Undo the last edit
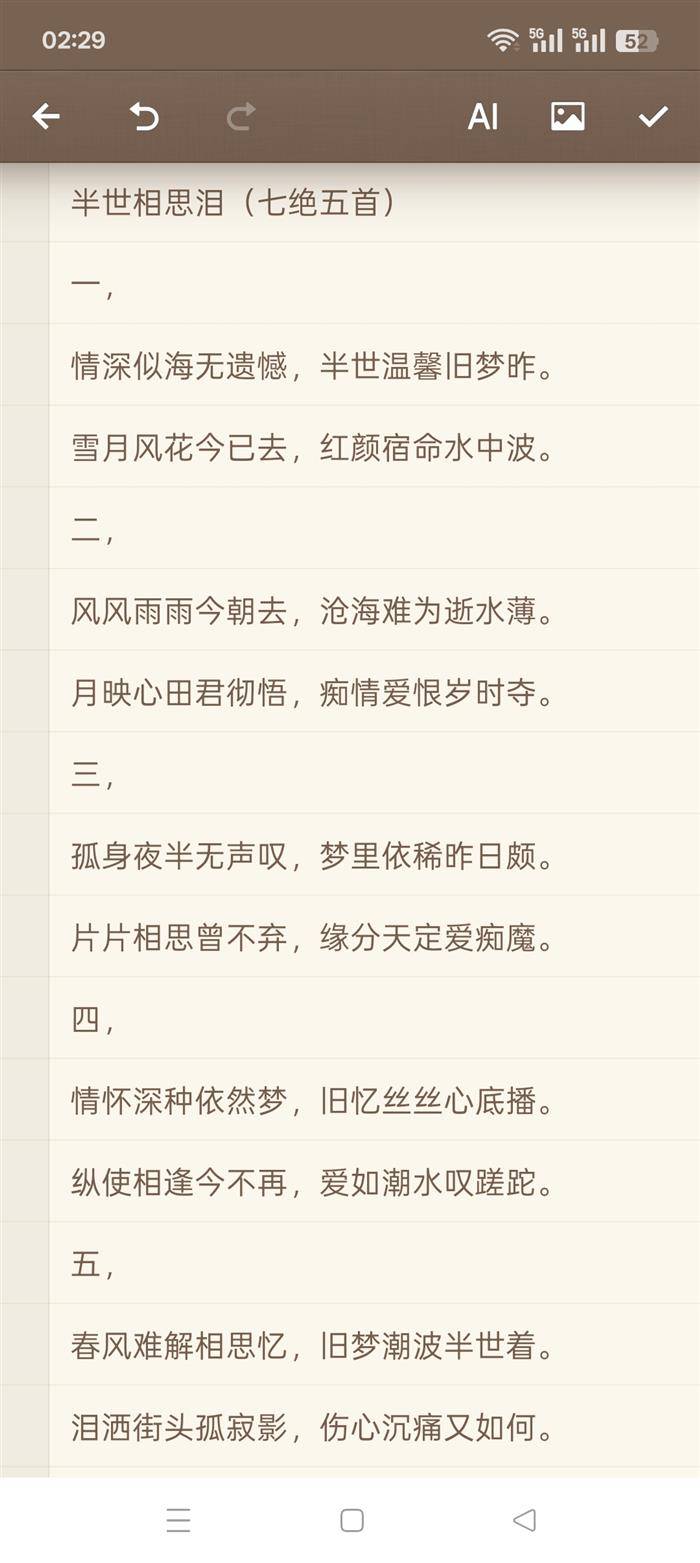The image size is (700, 1563). (x=144, y=117)
